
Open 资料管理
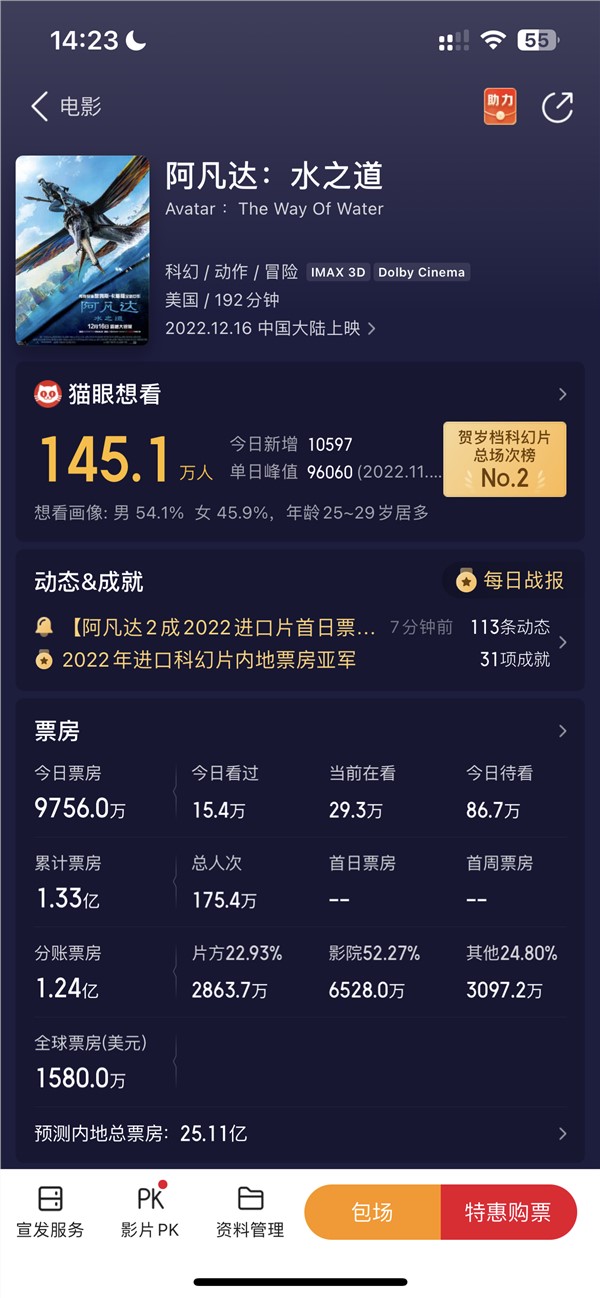coord(250,1212)
